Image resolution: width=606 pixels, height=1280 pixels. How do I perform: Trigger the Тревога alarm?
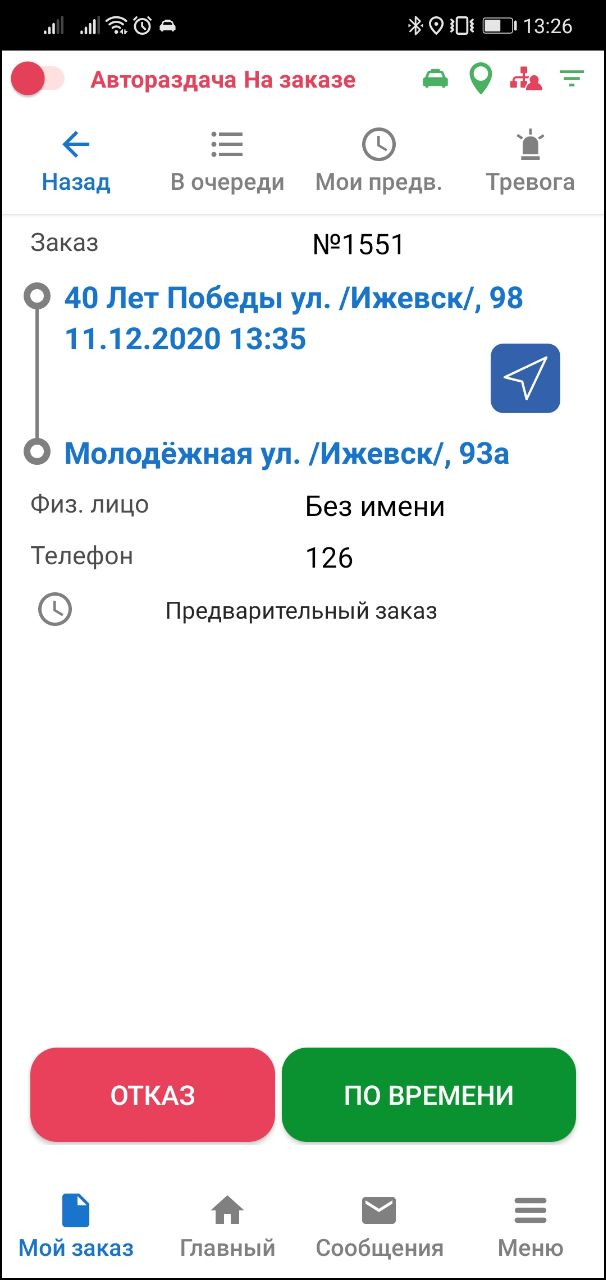tap(530, 161)
